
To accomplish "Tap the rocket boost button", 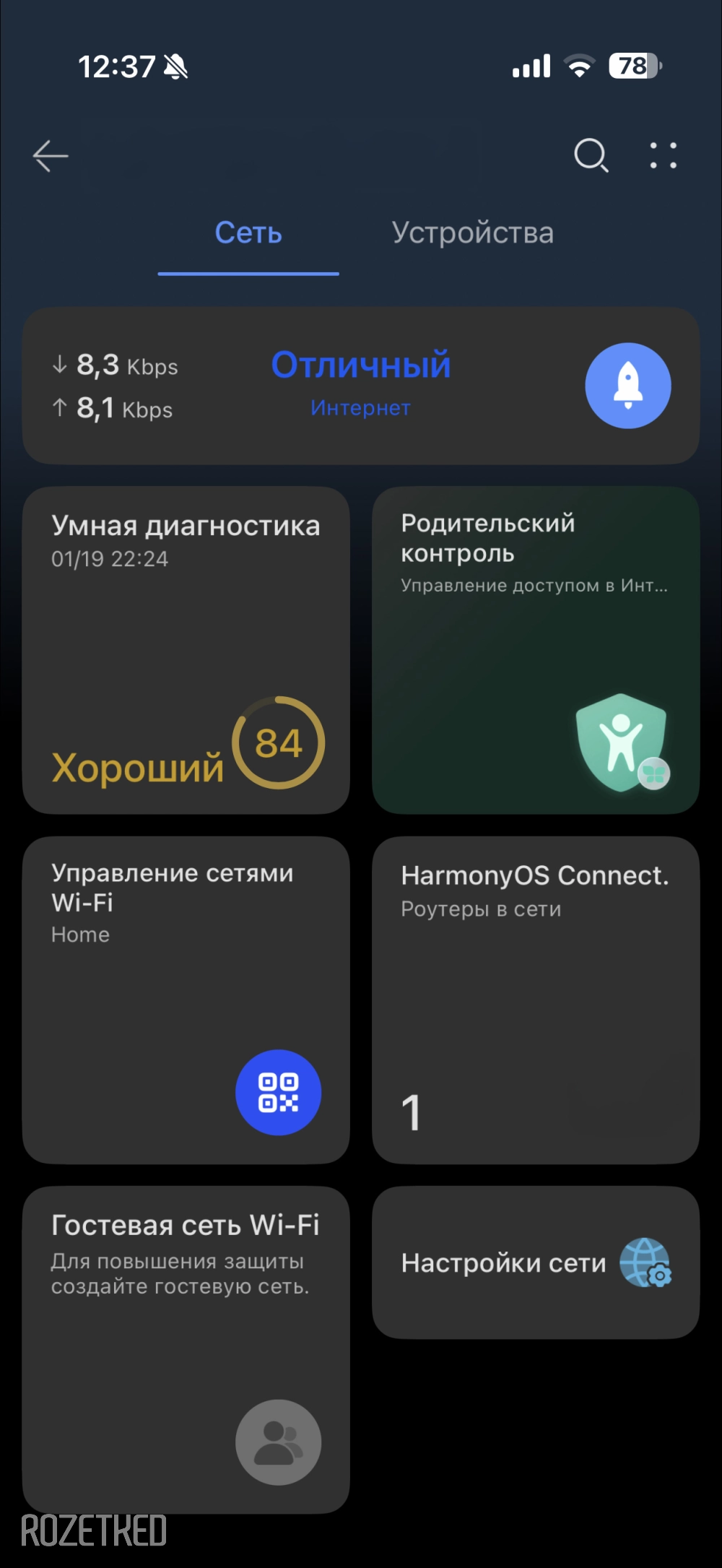I will click(x=627, y=385).
